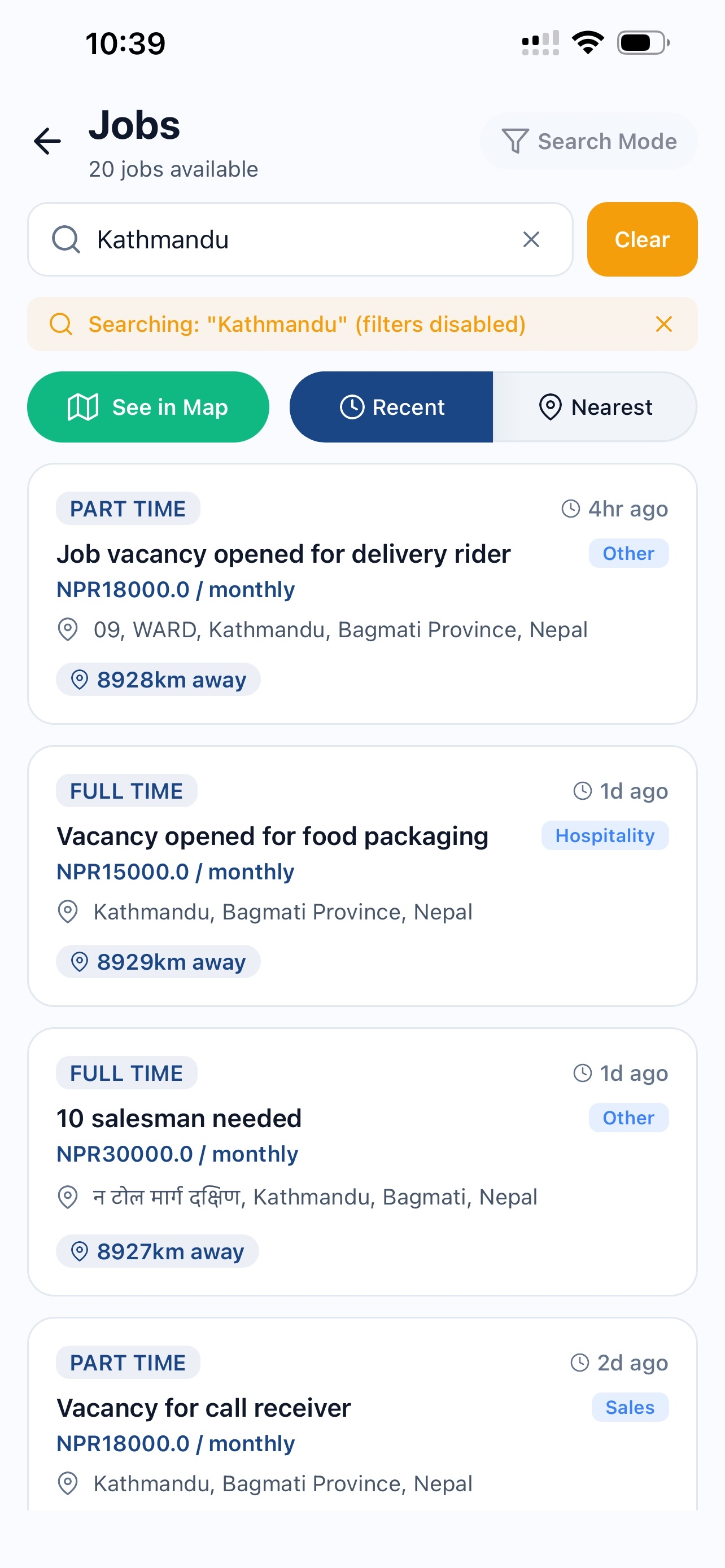Select the FULL TIME badge on salesman job
The width and height of the screenshot is (725, 1568).
pyautogui.click(x=126, y=1072)
